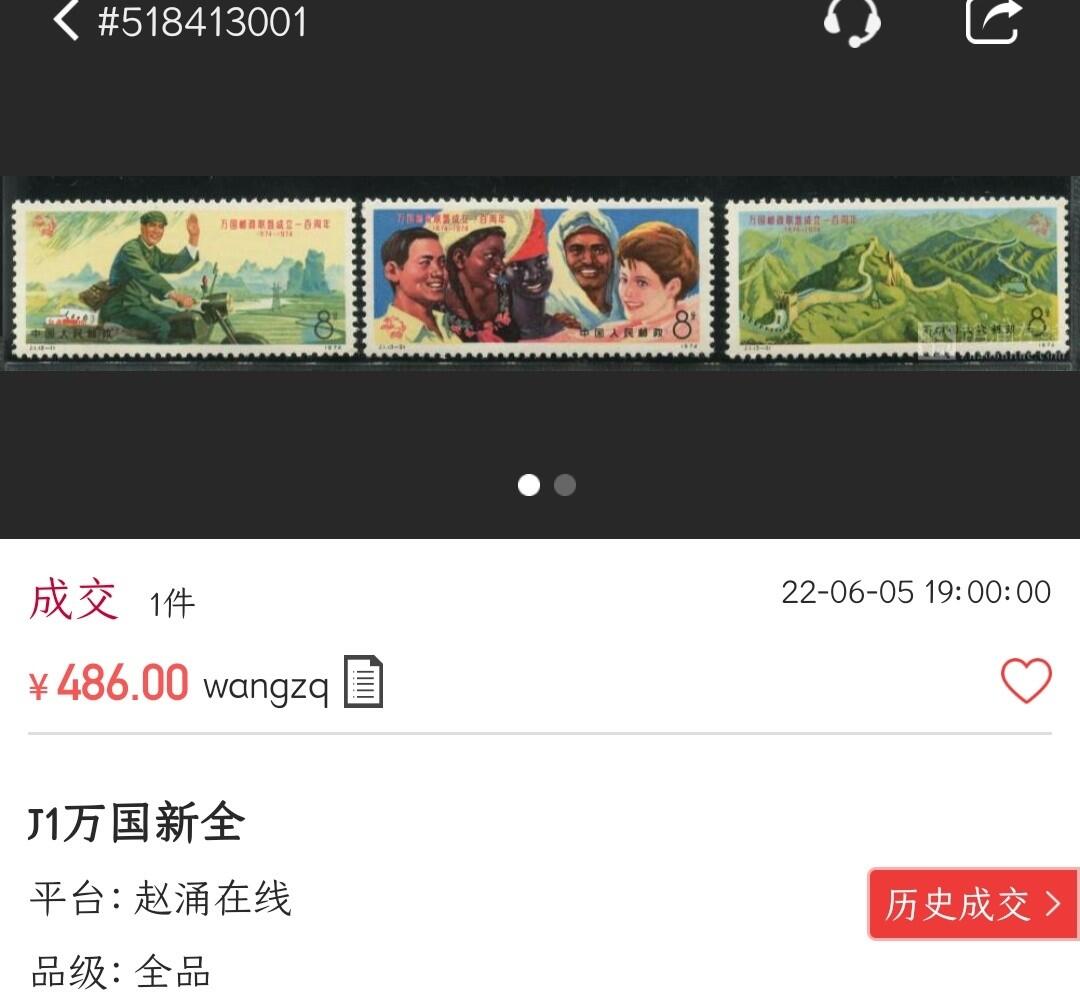1080x998 pixels.
Task: Open customer service headset icon
Action: [852, 22]
